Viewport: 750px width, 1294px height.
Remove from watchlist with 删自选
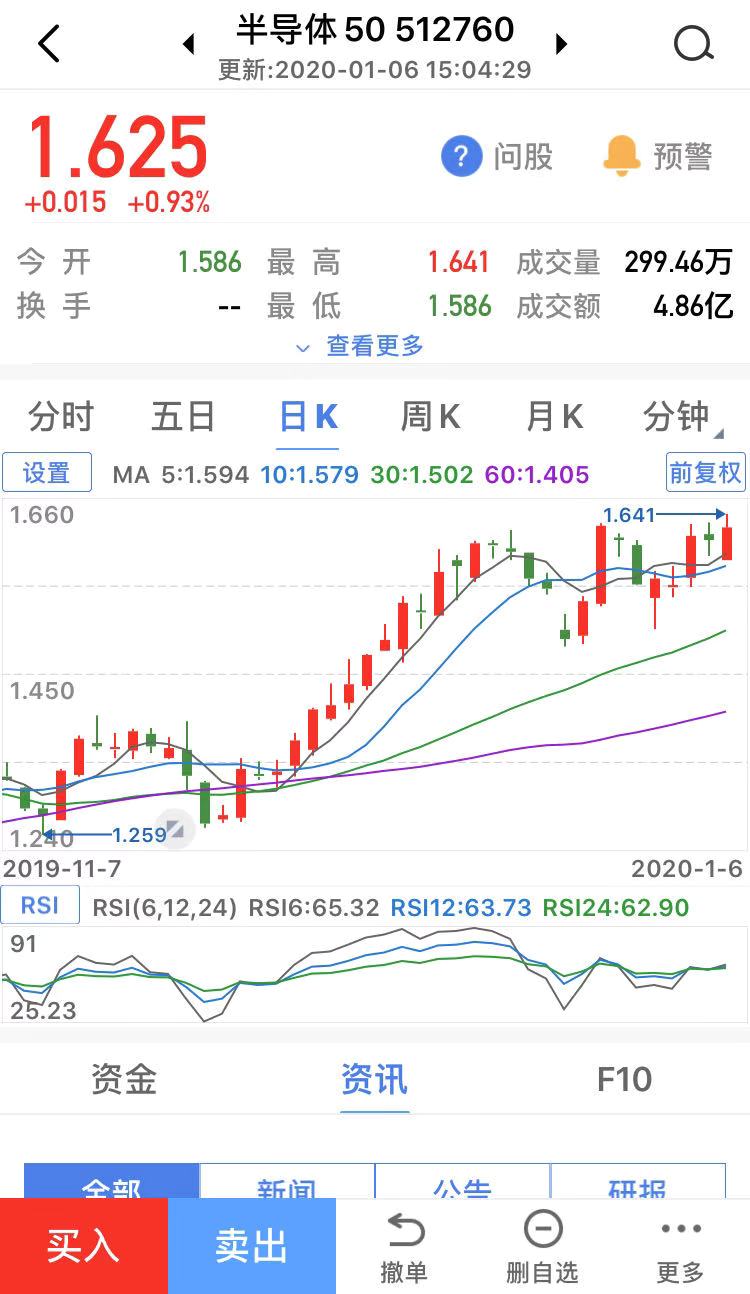pos(543,1246)
